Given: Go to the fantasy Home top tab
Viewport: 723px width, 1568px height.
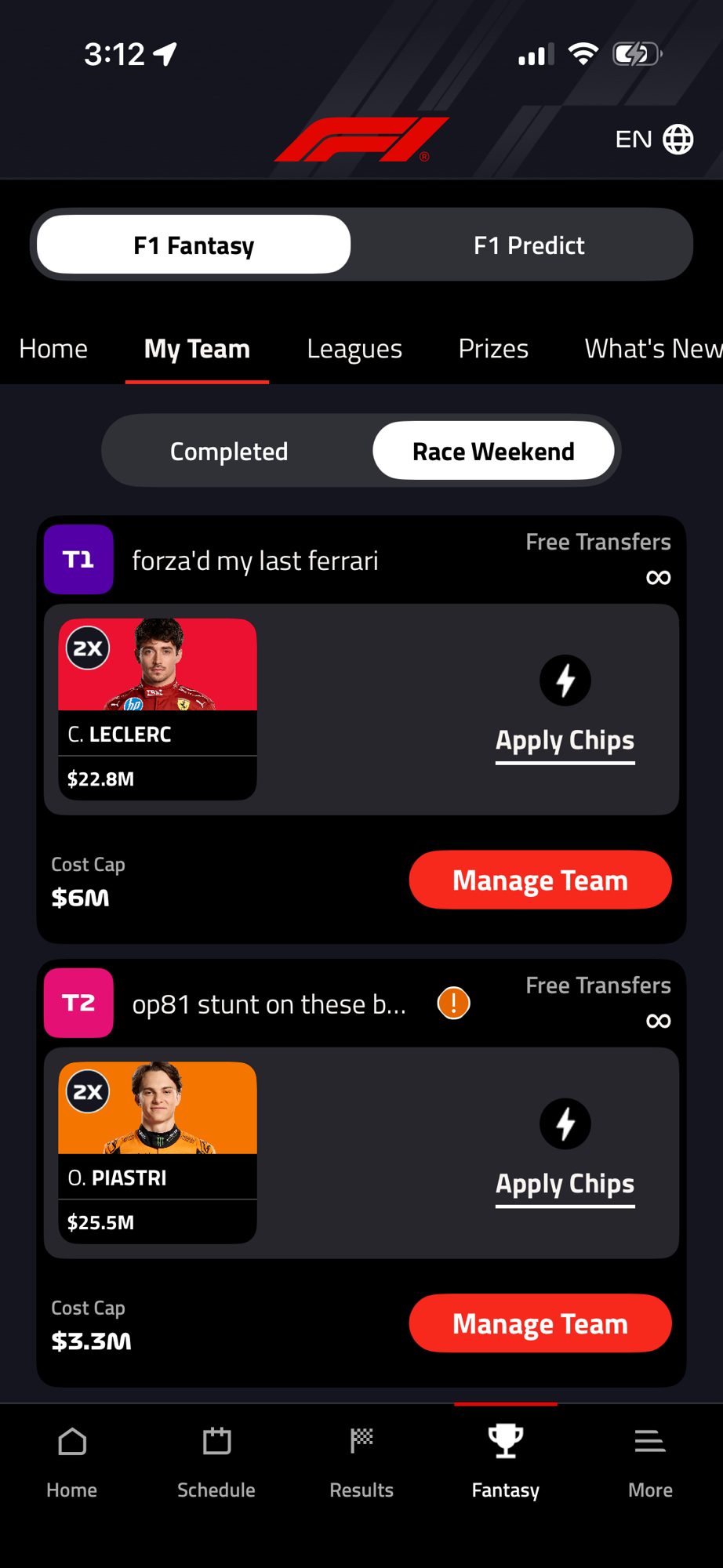Looking at the screenshot, I should pyautogui.click(x=53, y=349).
